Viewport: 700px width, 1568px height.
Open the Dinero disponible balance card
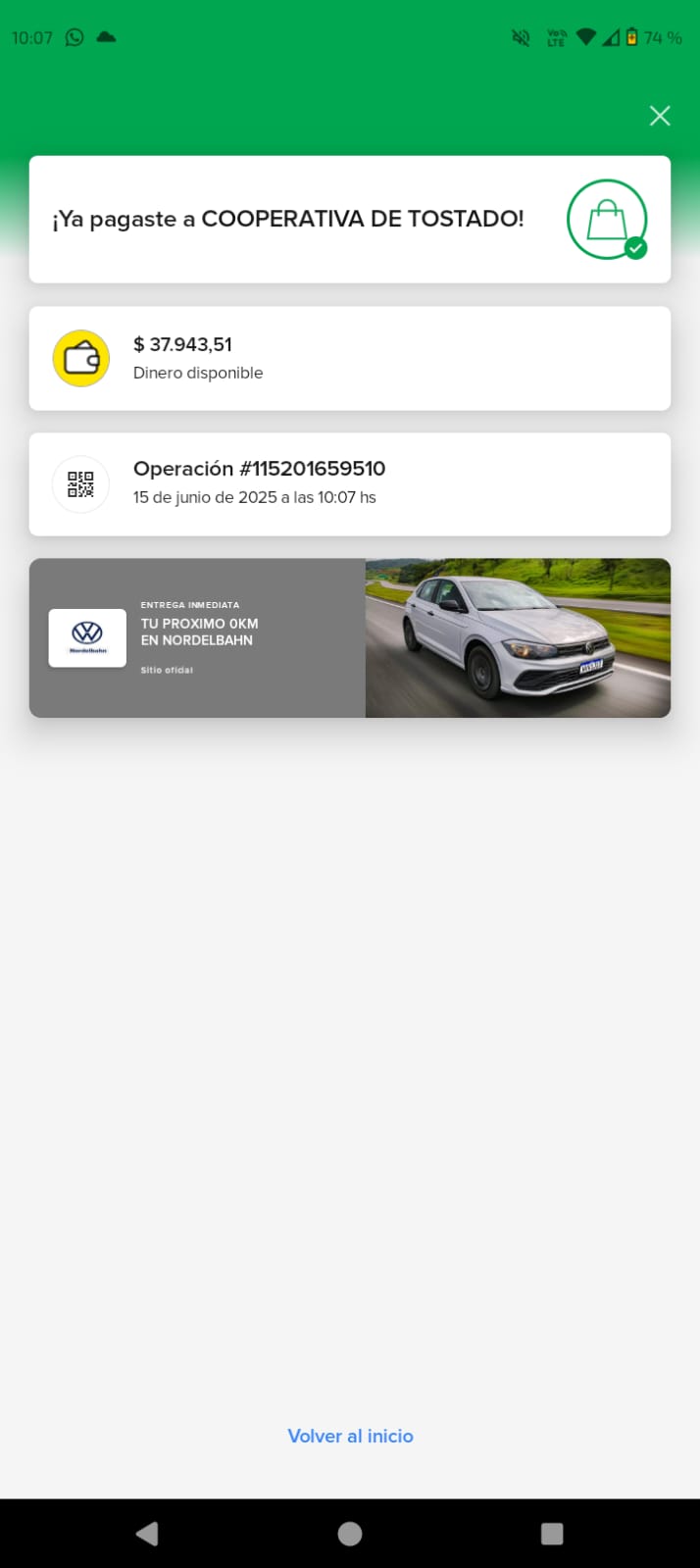[x=349, y=358]
